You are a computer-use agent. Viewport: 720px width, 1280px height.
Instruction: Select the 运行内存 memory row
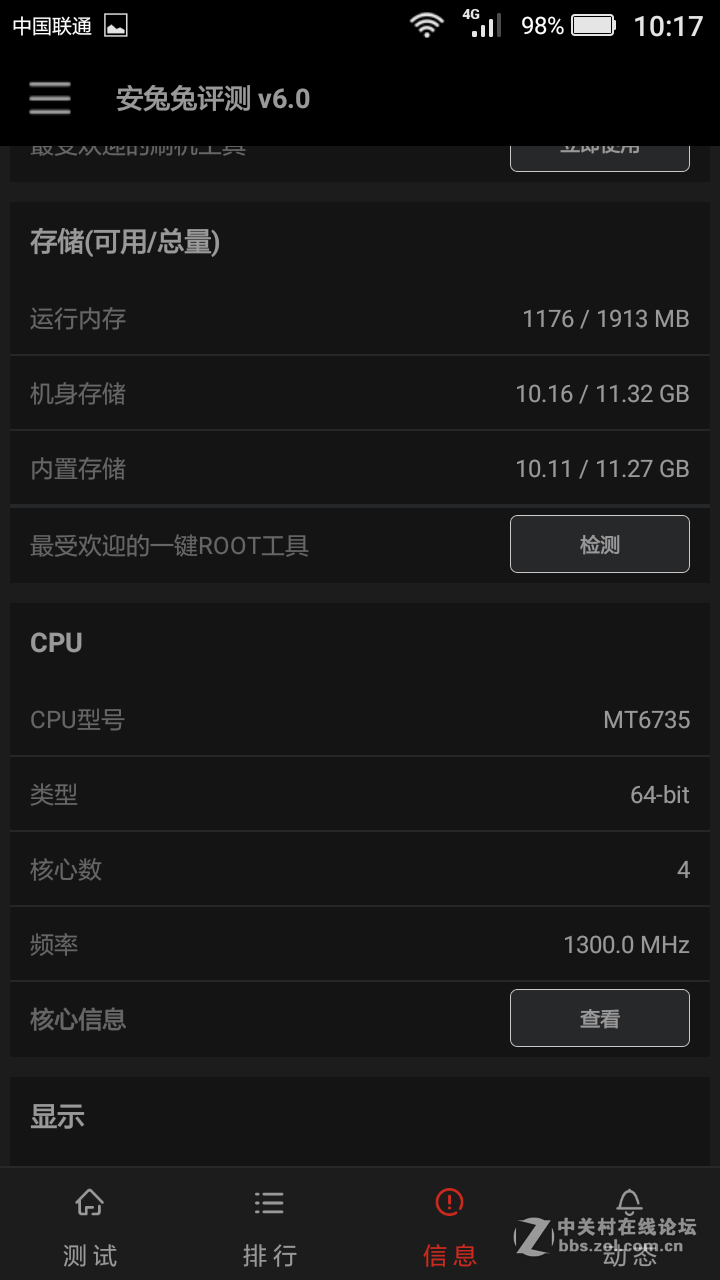click(360, 318)
